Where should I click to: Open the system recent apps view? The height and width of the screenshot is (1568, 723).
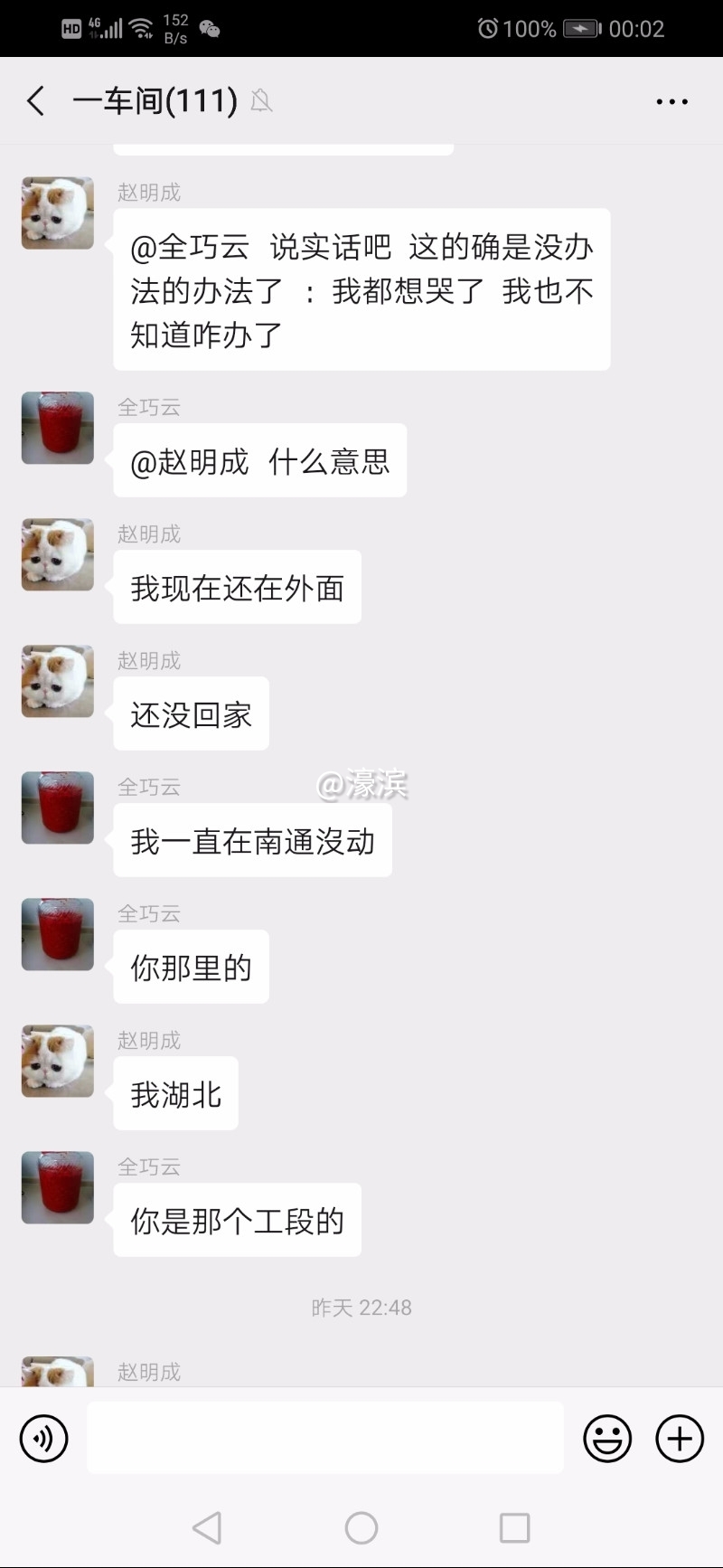coord(514,1528)
